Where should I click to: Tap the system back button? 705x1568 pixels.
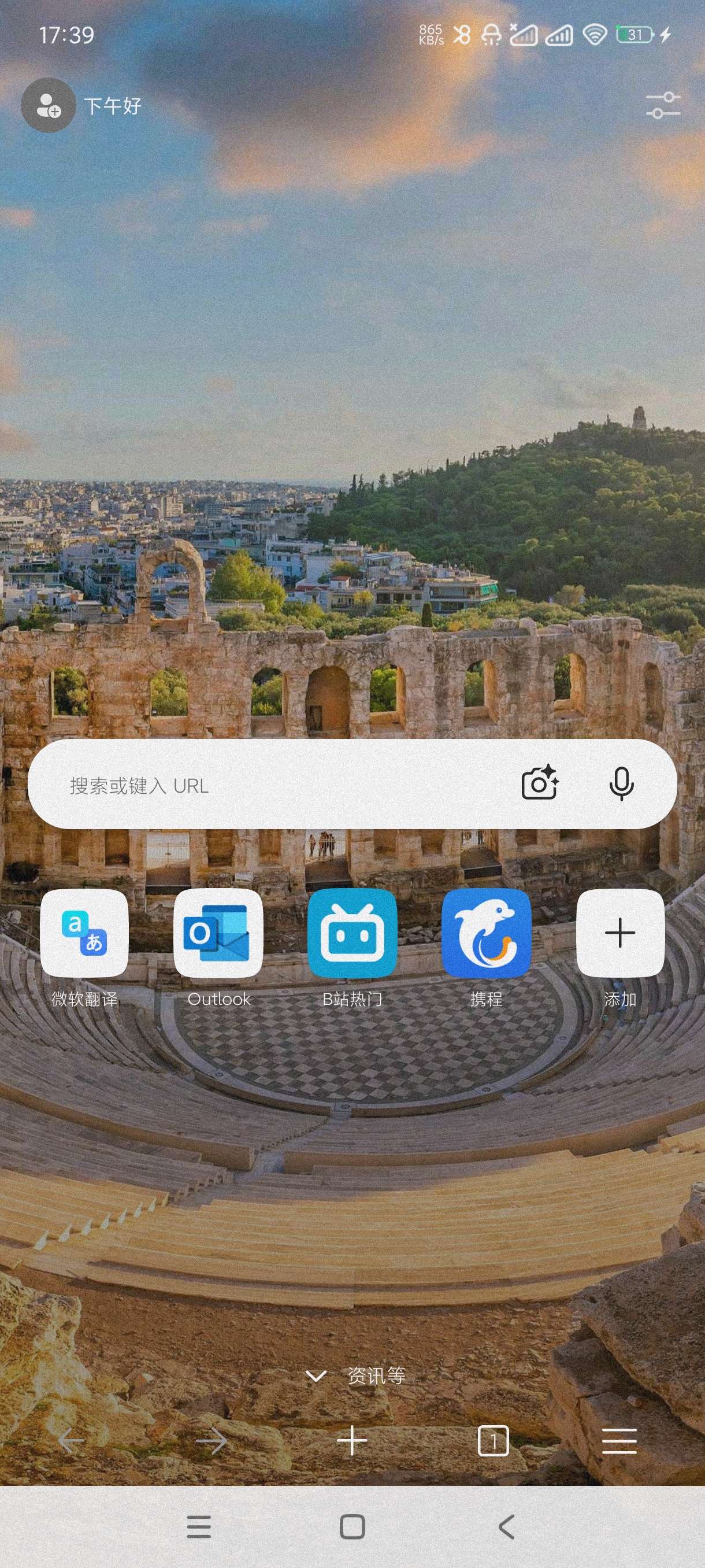point(506,1526)
